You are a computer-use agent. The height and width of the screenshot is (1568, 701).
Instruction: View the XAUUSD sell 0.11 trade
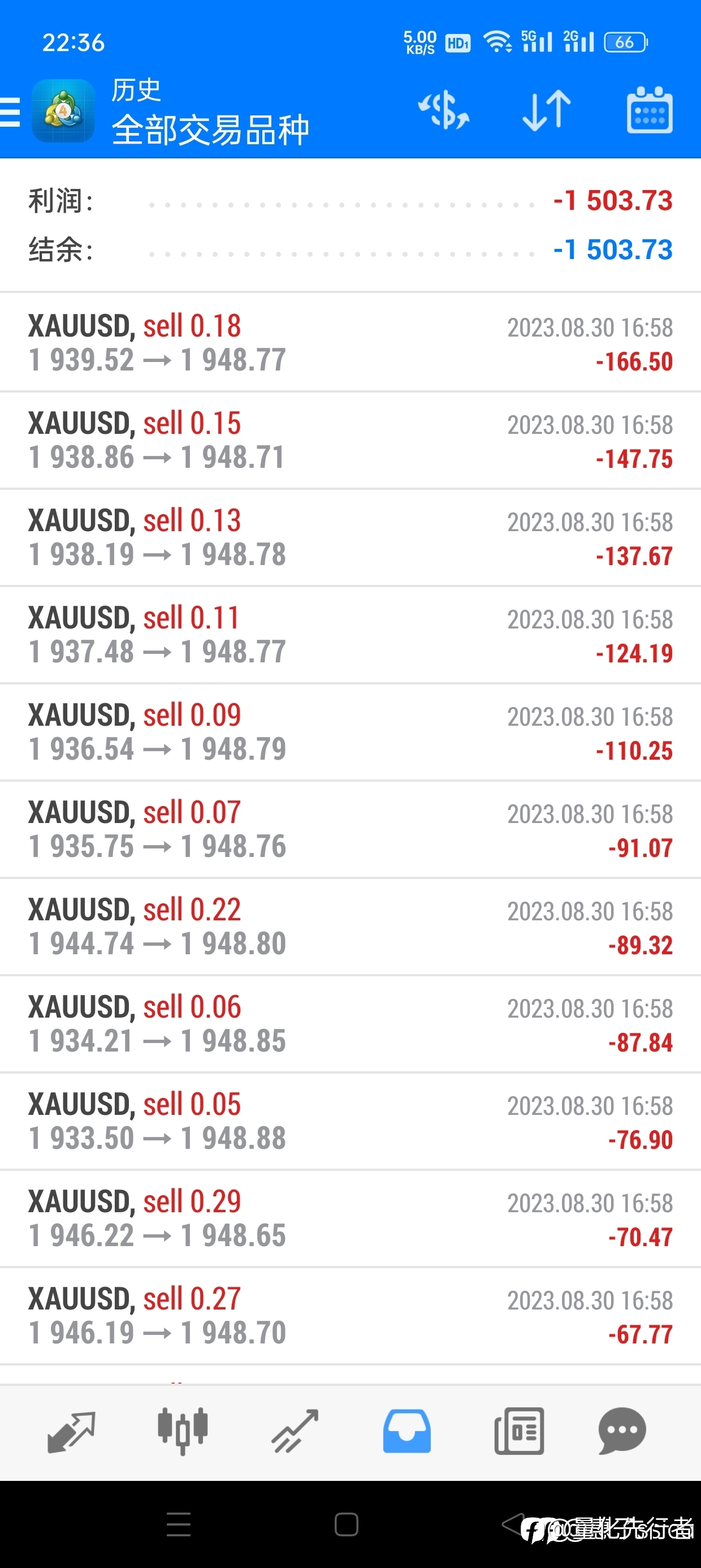[x=350, y=634]
